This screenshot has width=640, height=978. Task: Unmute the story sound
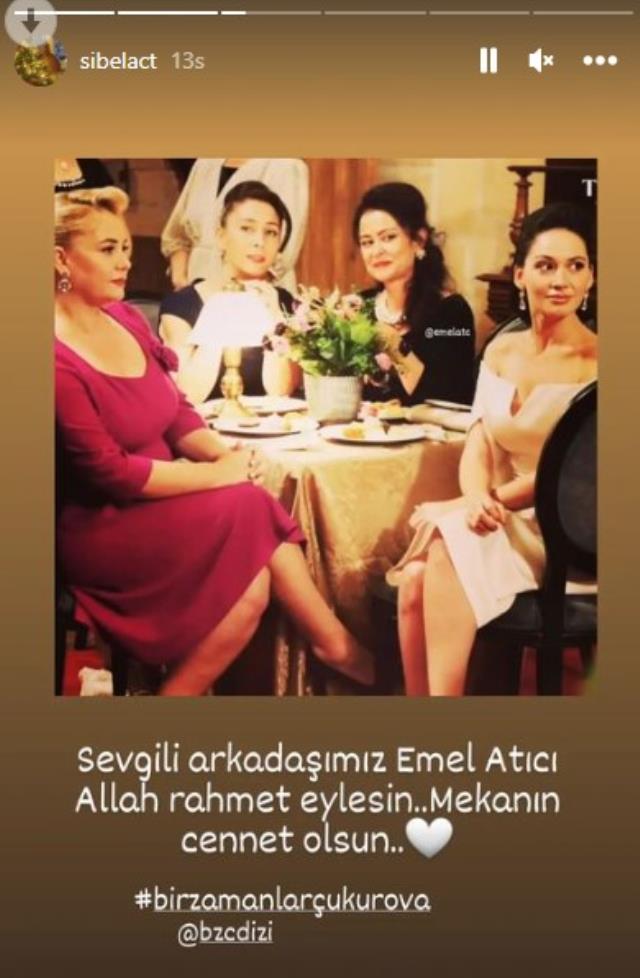click(x=541, y=61)
